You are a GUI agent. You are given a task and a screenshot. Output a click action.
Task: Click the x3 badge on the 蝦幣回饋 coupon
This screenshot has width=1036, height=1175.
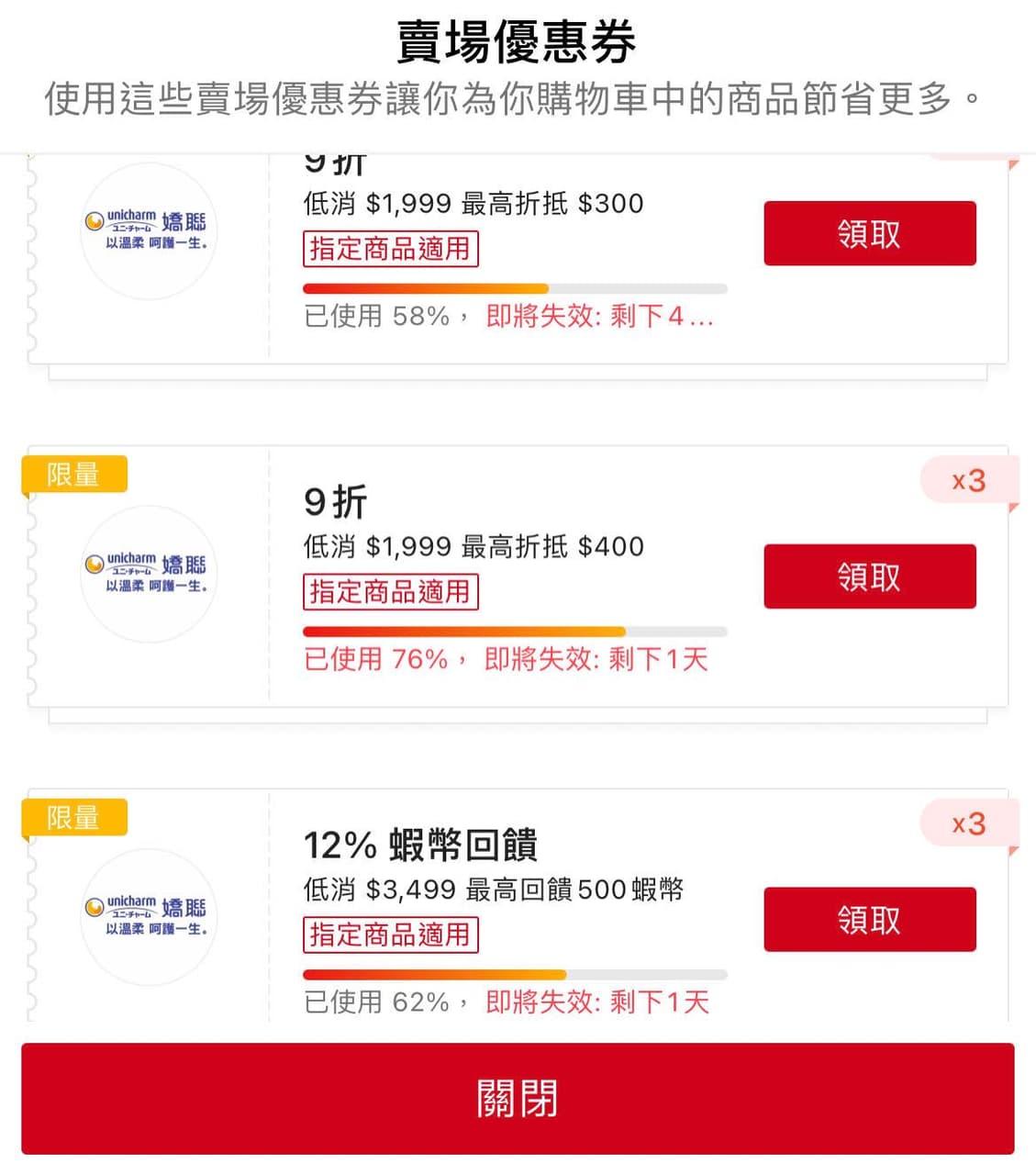pos(970,823)
